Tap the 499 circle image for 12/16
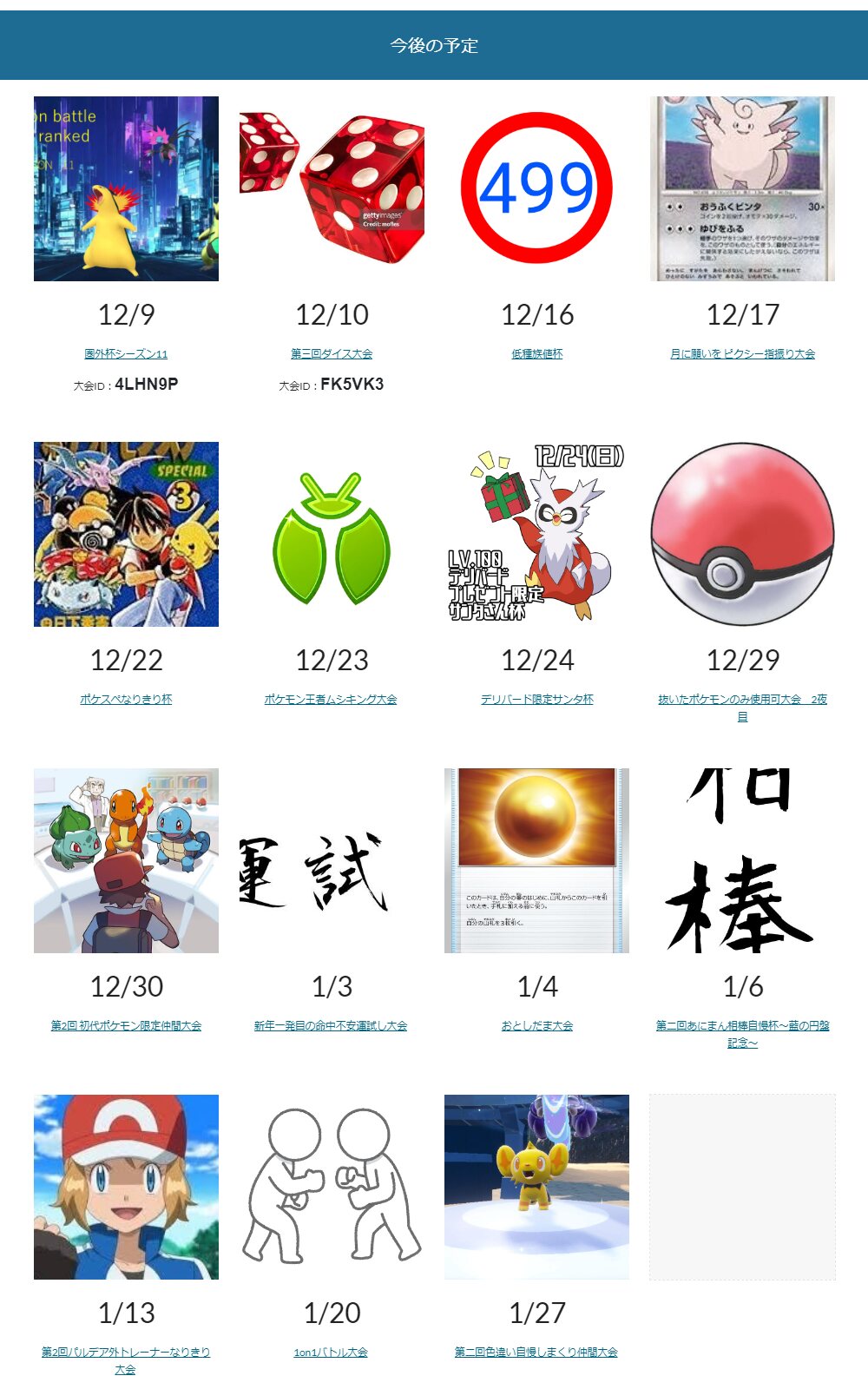 (x=536, y=188)
